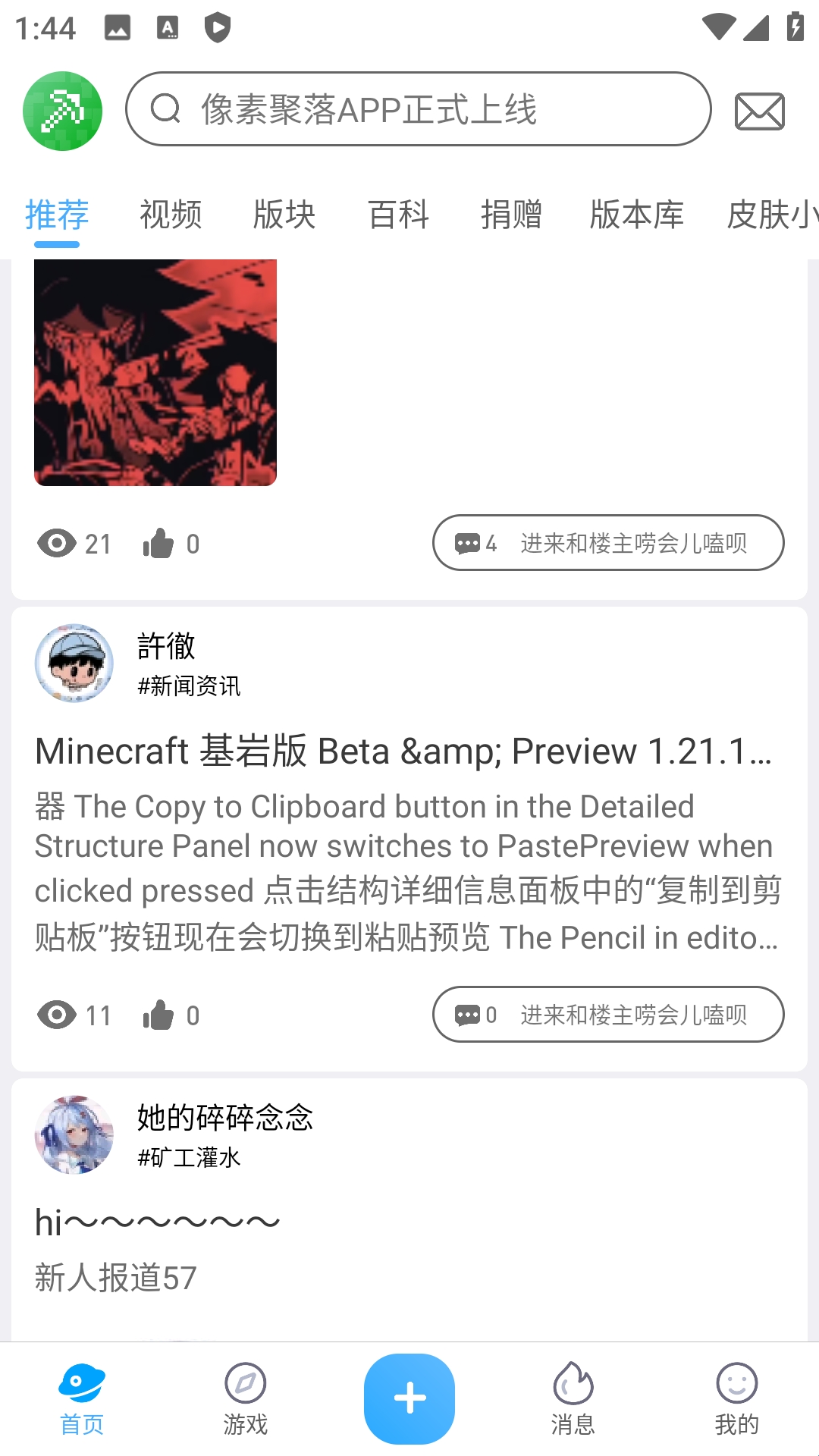The height and width of the screenshot is (1456, 819).
Task: Open the green pickaxe avatar icon
Action: click(62, 111)
